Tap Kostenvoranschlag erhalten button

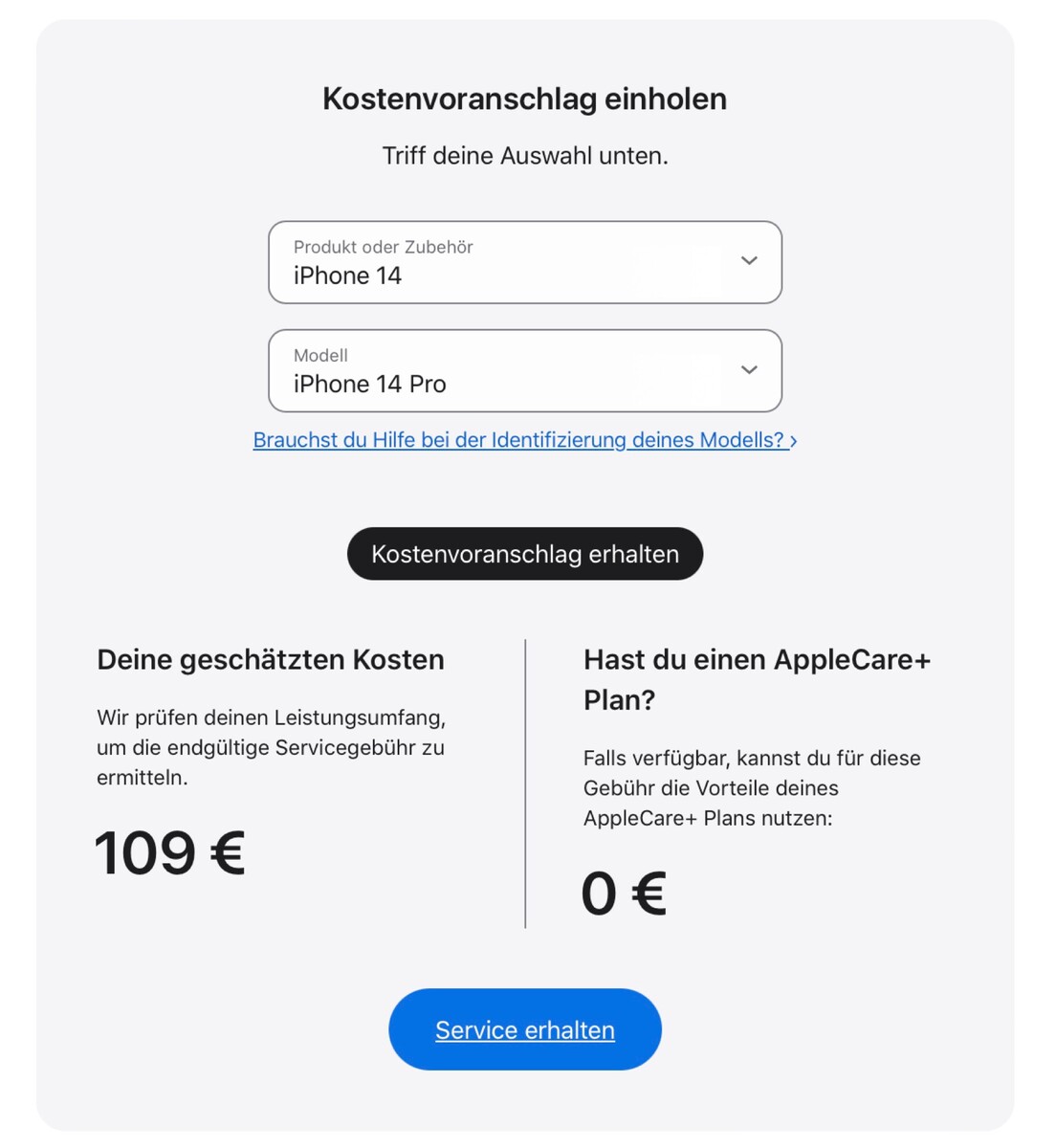[x=524, y=554]
